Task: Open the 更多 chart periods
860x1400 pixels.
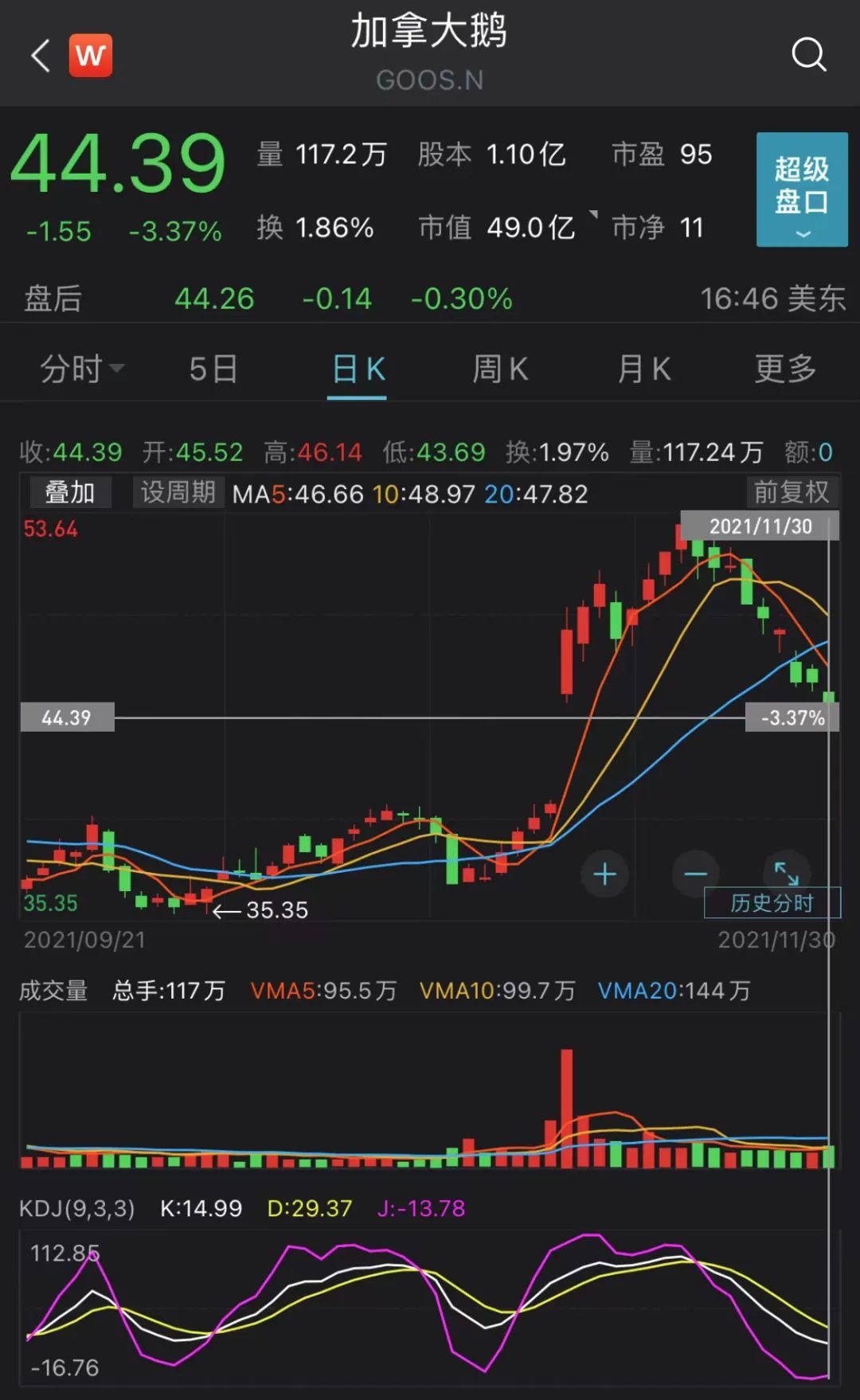Action: point(785,369)
